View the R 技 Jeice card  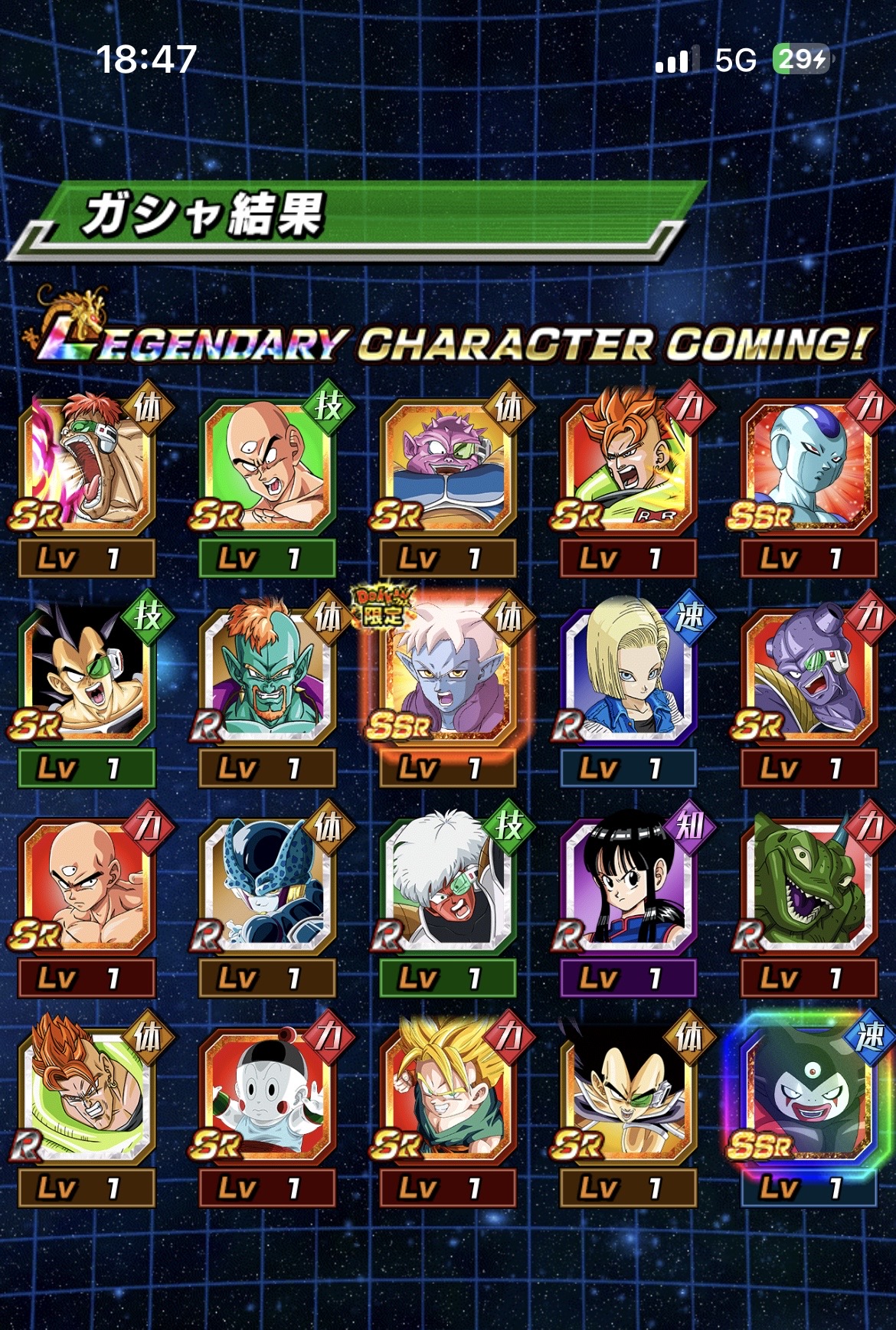pos(448,884)
